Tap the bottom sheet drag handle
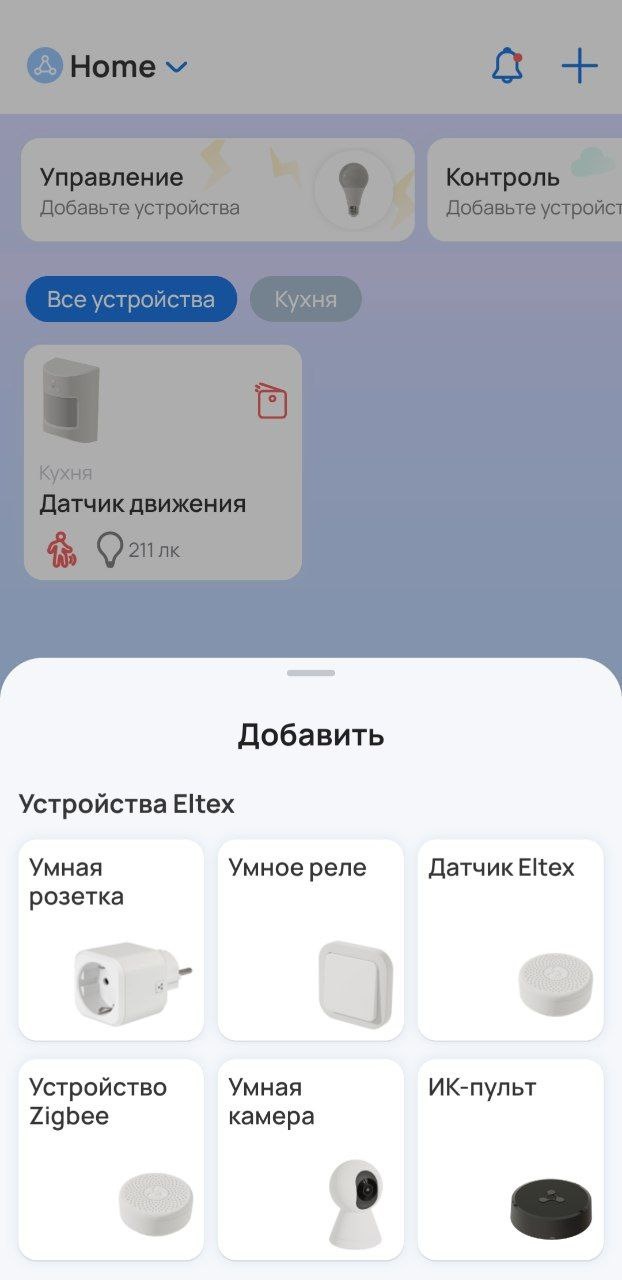Viewport: 622px width, 1280px height. coord(311,673)
